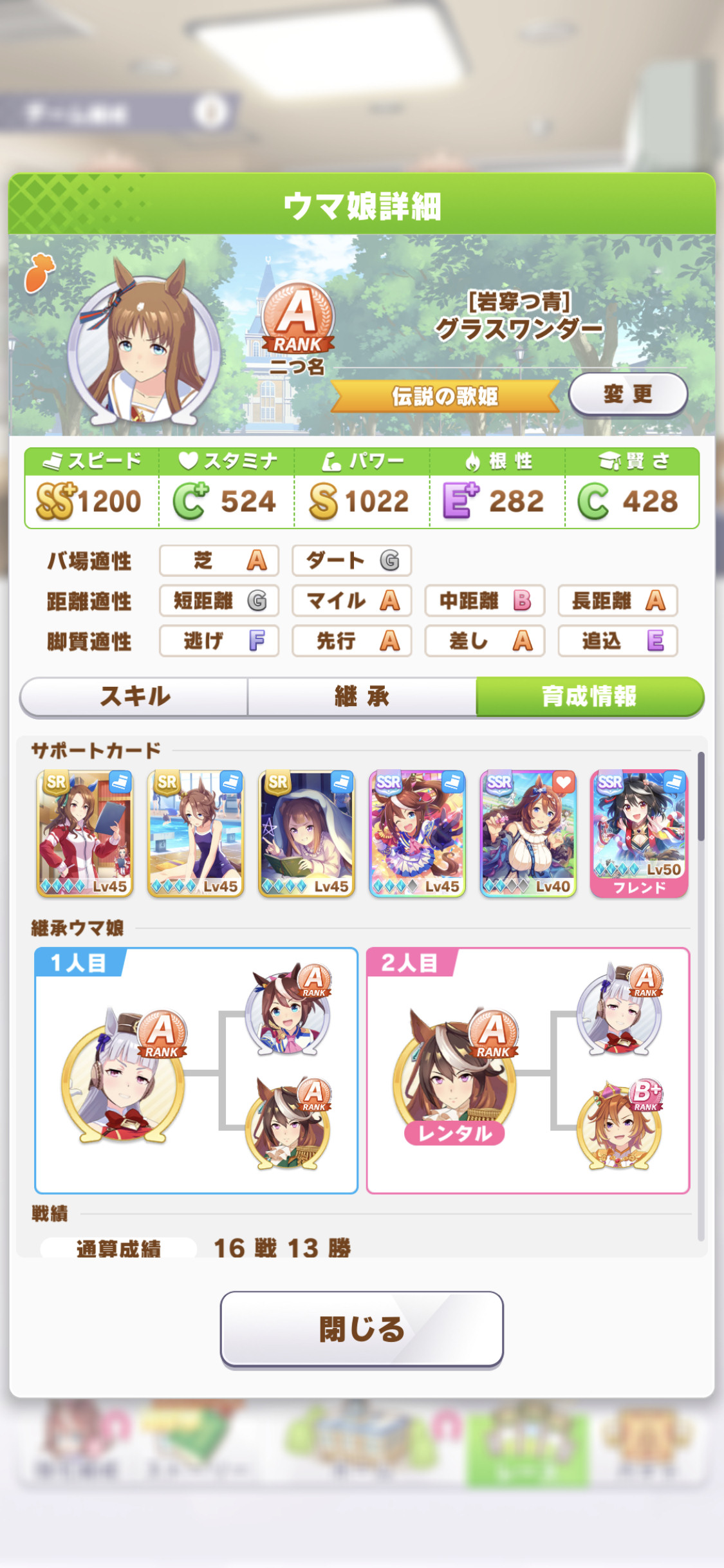Tap the carrot icon above the portrait

(x=40, y=272)
